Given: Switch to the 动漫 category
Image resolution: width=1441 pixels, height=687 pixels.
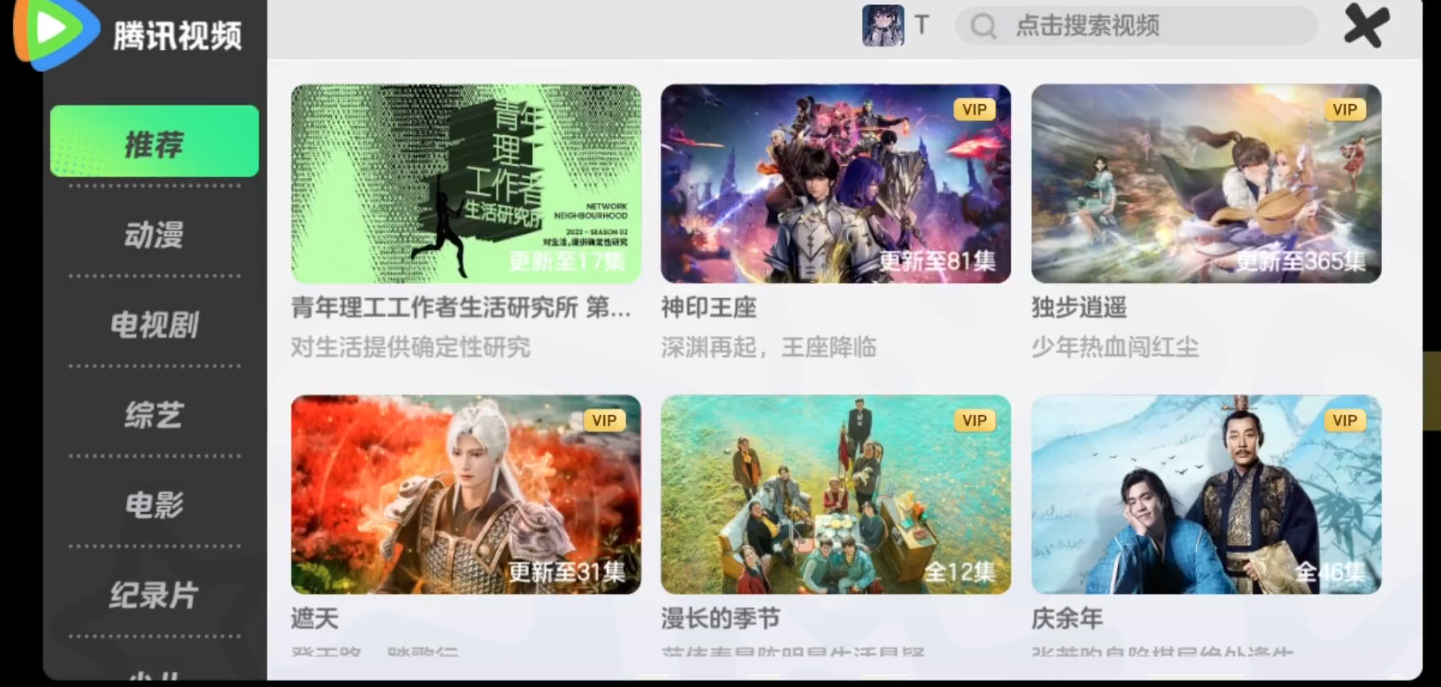Looking at the screenshot, I should click(x=154, y=235).
